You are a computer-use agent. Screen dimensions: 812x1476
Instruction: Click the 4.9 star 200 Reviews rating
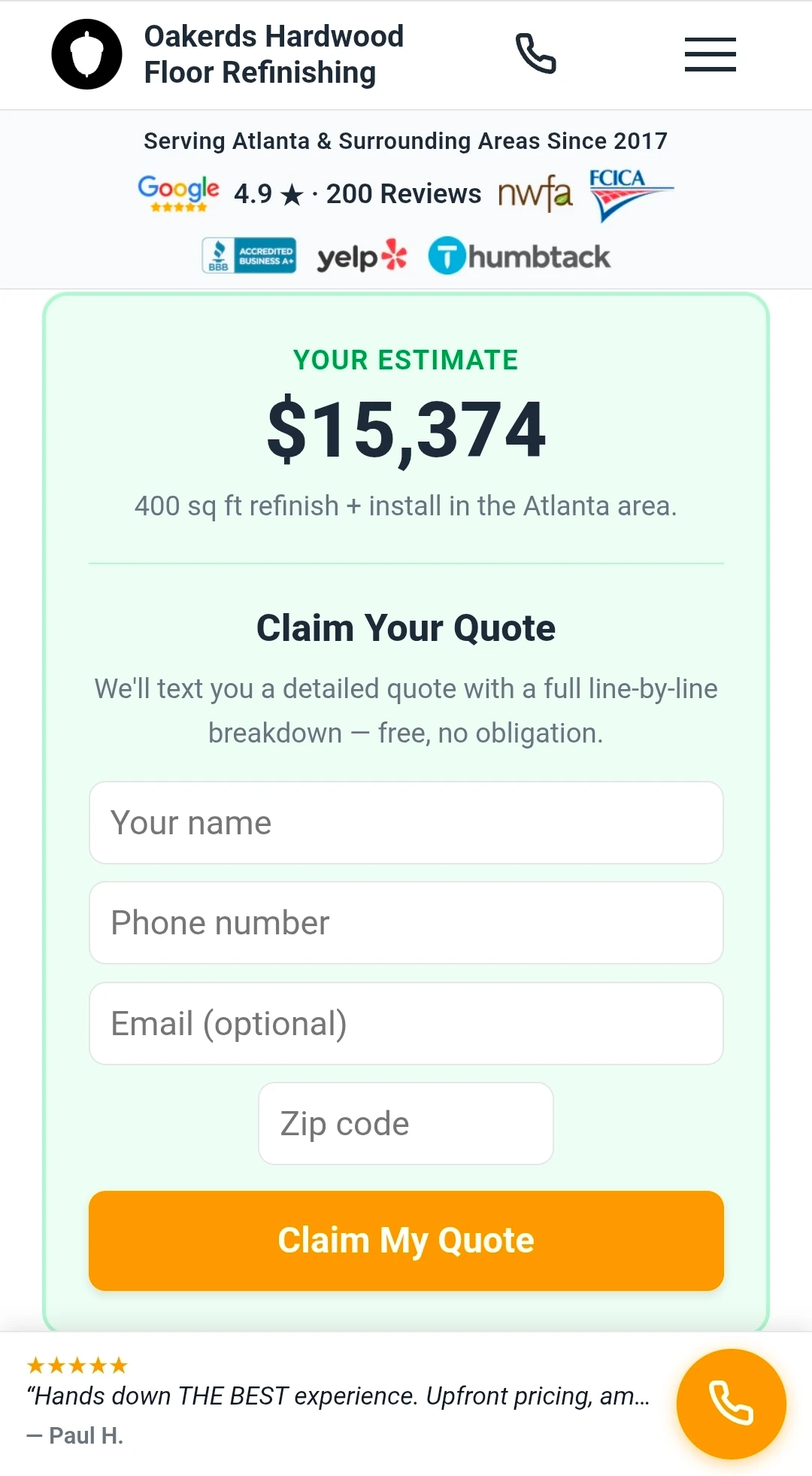point(358,193)
